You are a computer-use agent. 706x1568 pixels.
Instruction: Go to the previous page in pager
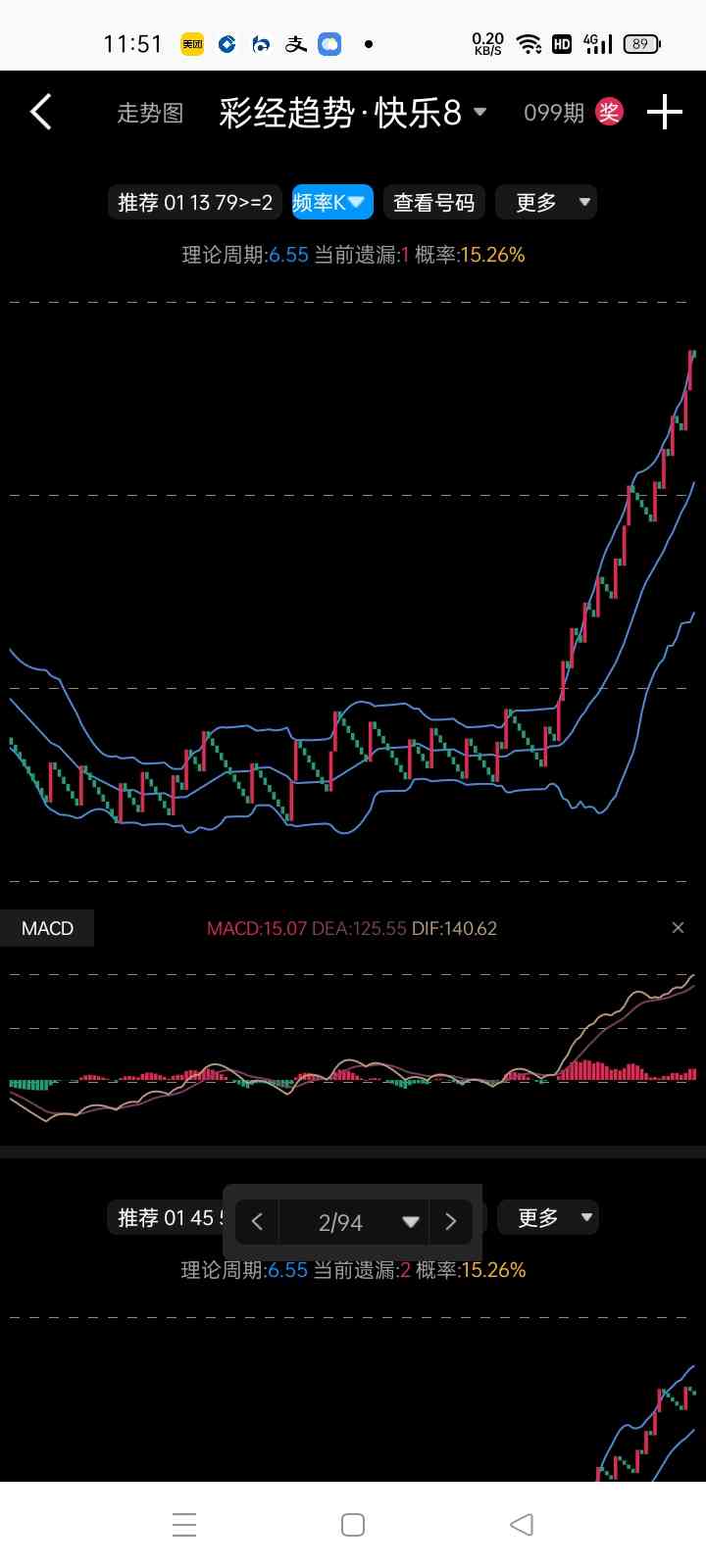click(257, 1221)
